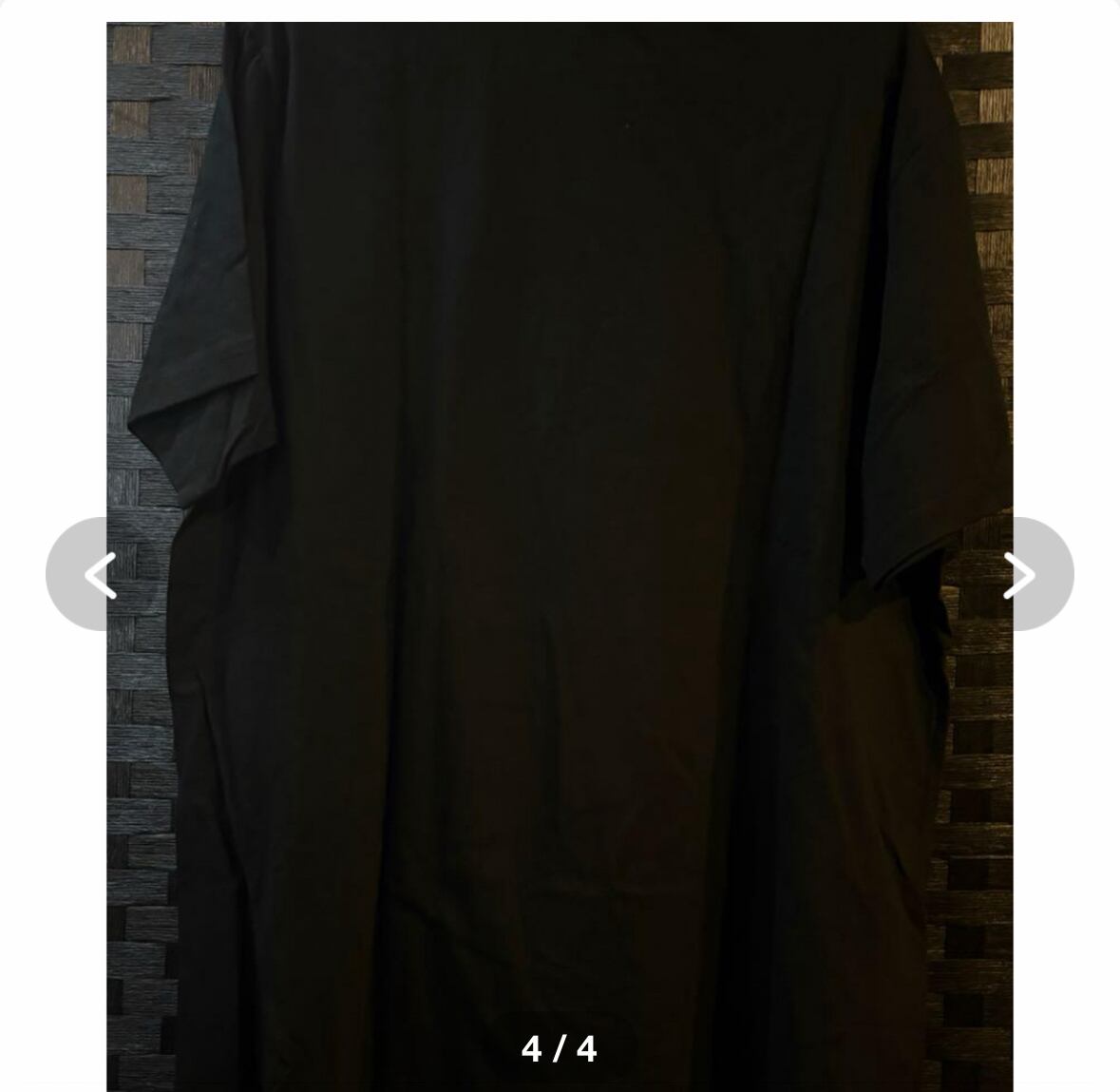This screenshot has width=1120, height=1092.
Task: Go to the next product photo
Action: tap(1019, 575)
